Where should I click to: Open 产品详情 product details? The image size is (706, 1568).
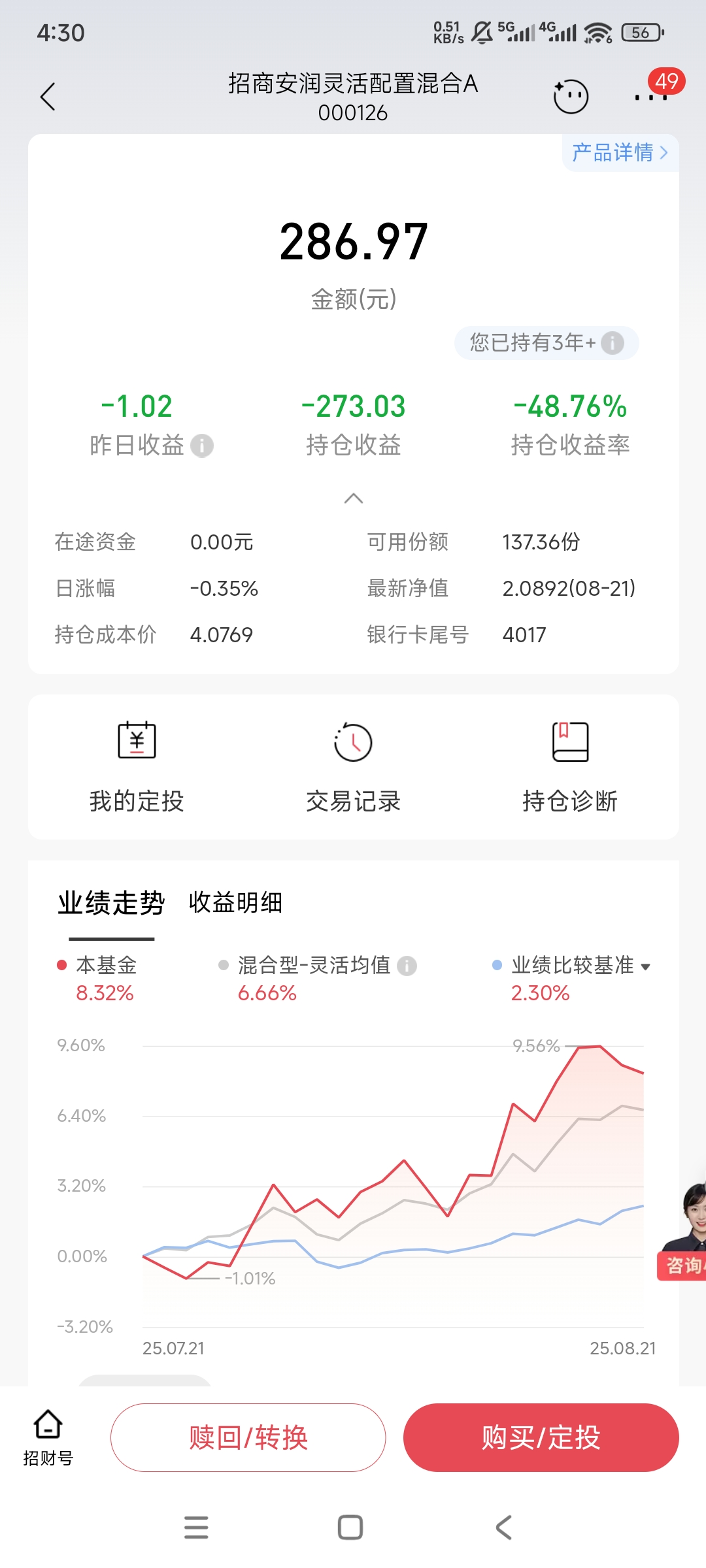tap(619, 153)
